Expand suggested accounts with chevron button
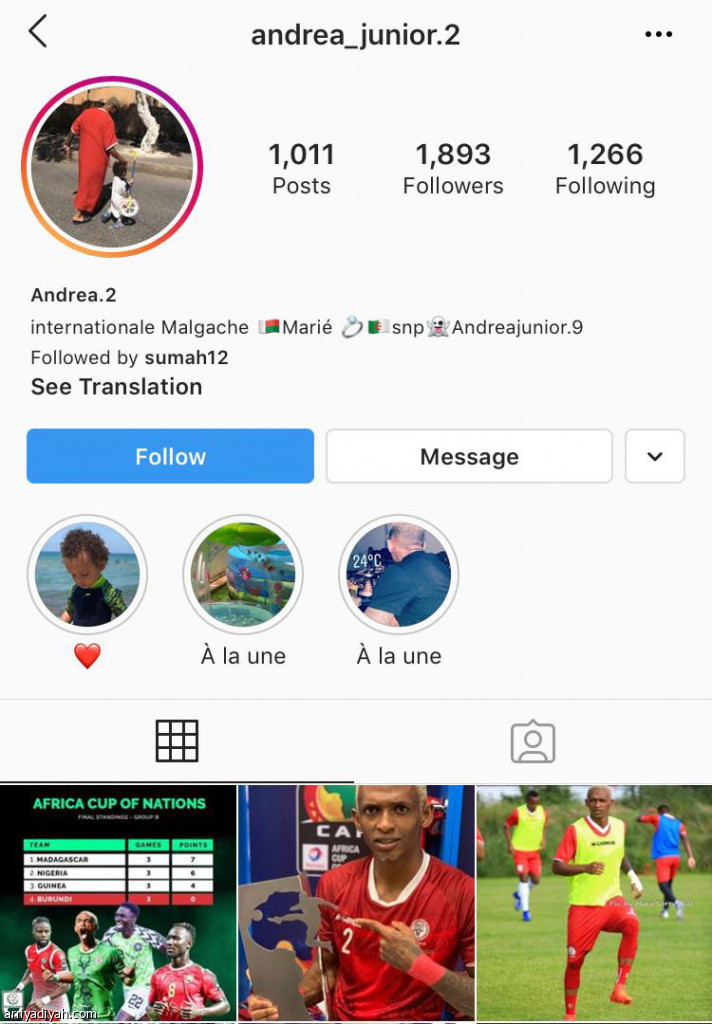Screen dimensions: 712x1024 click(655, 456)
